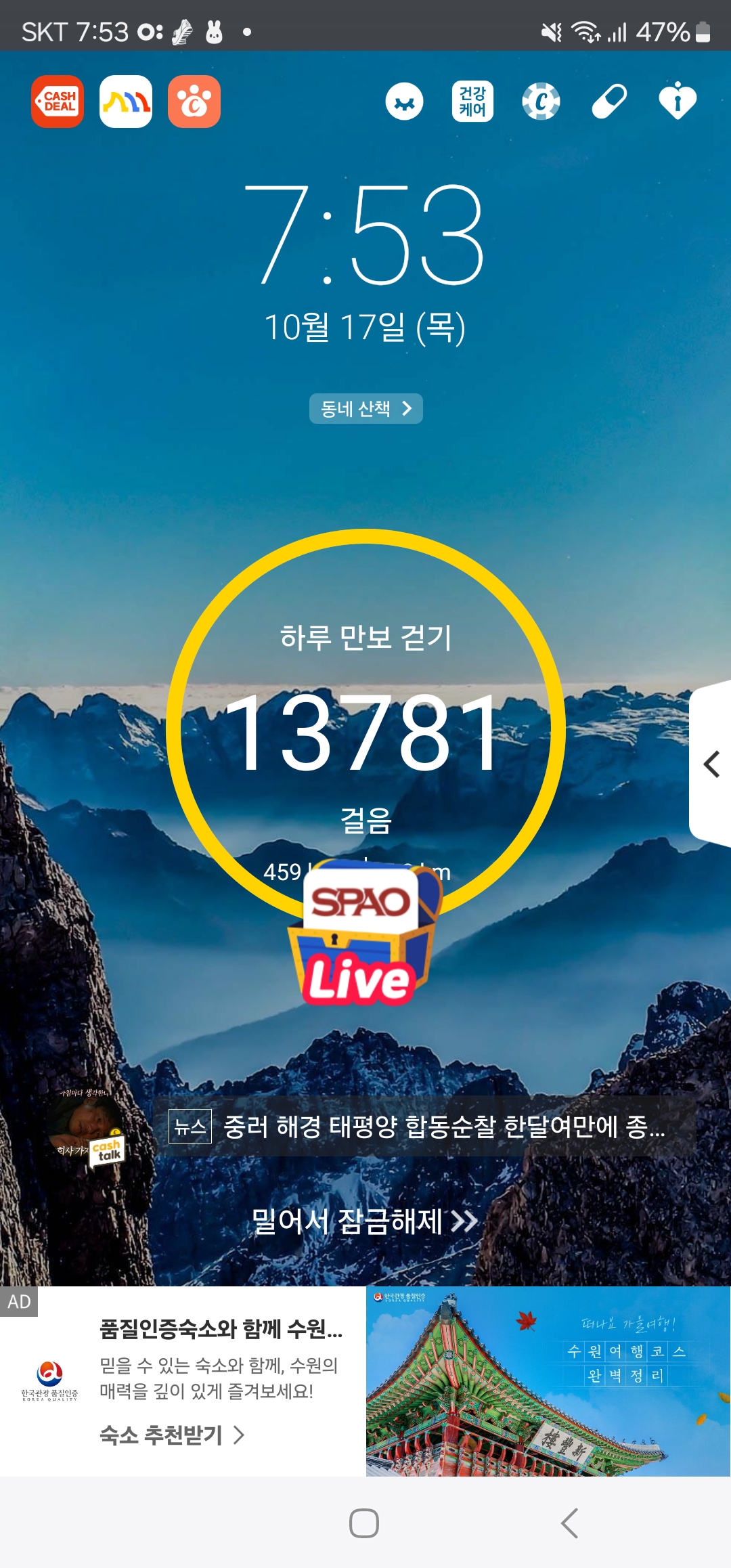Tap the heart info icon
This screenshot has width=731, height=1568.
(x=678, y=102)
